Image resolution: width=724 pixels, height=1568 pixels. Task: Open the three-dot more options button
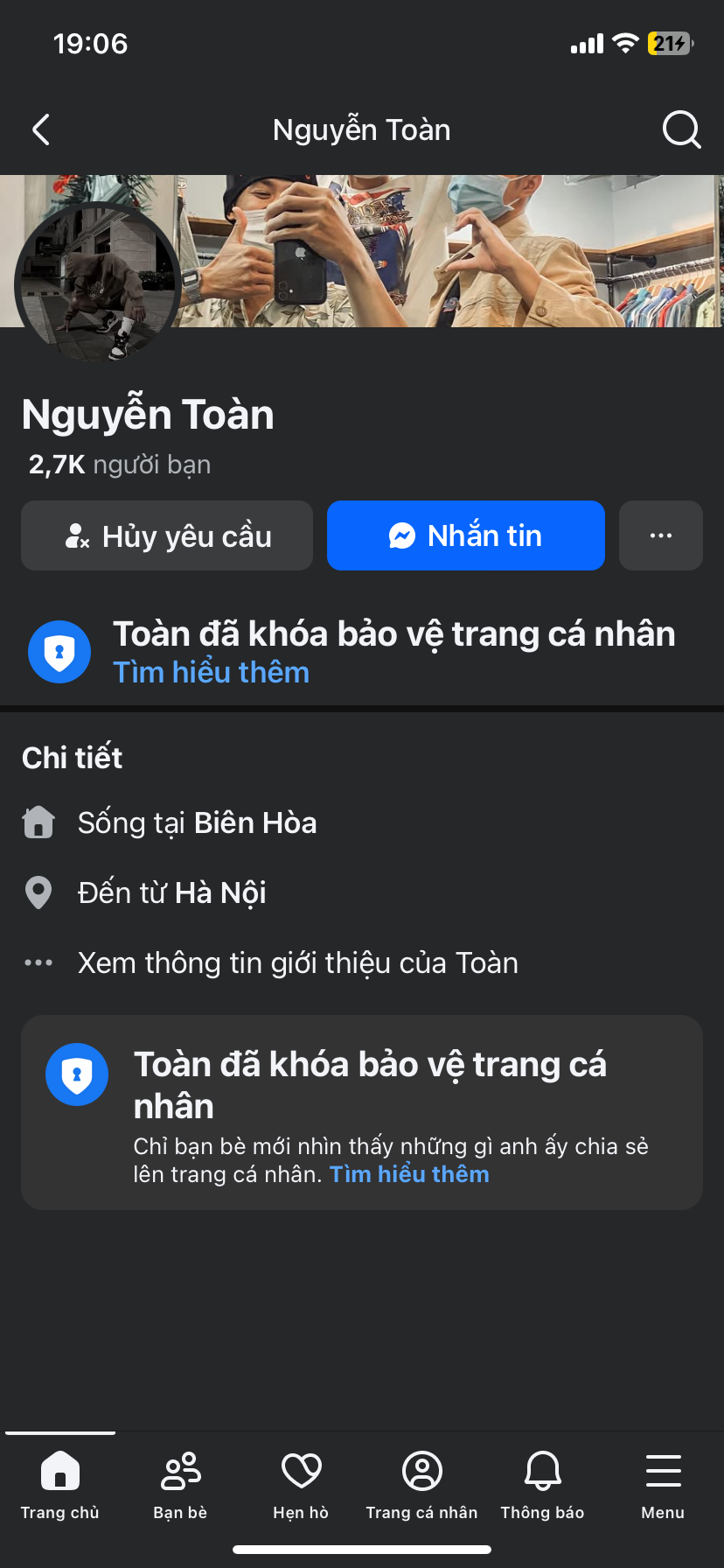[x=660, y=535]
